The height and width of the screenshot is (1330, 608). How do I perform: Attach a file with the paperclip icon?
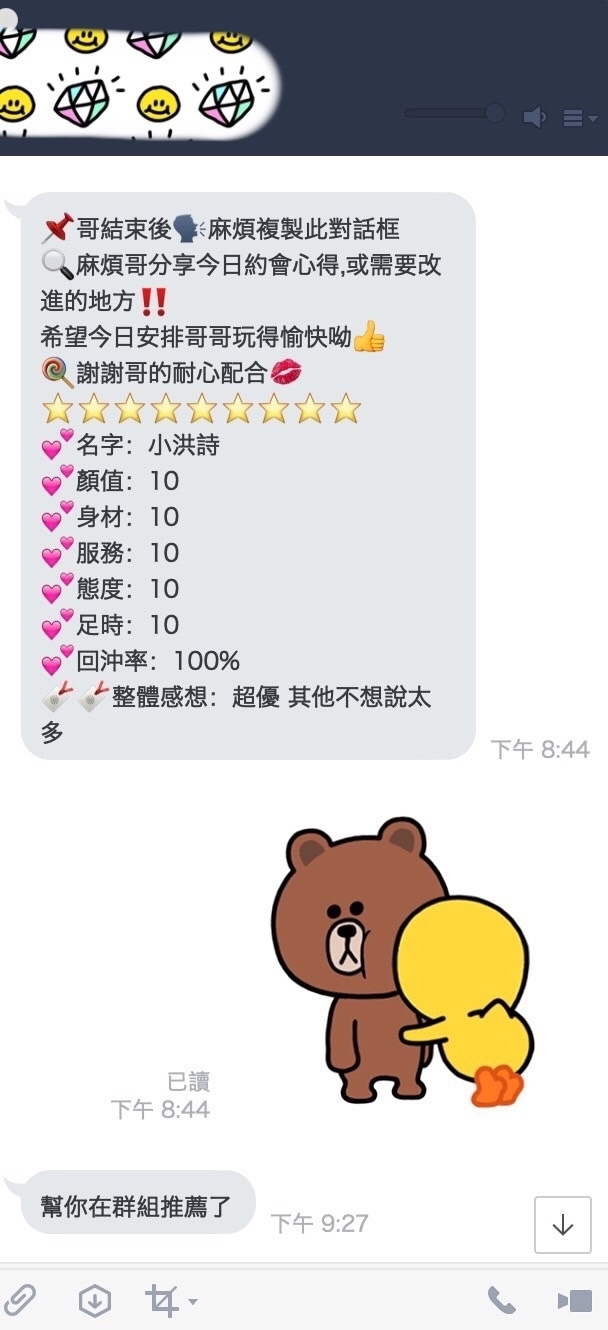click(20, 1300)
